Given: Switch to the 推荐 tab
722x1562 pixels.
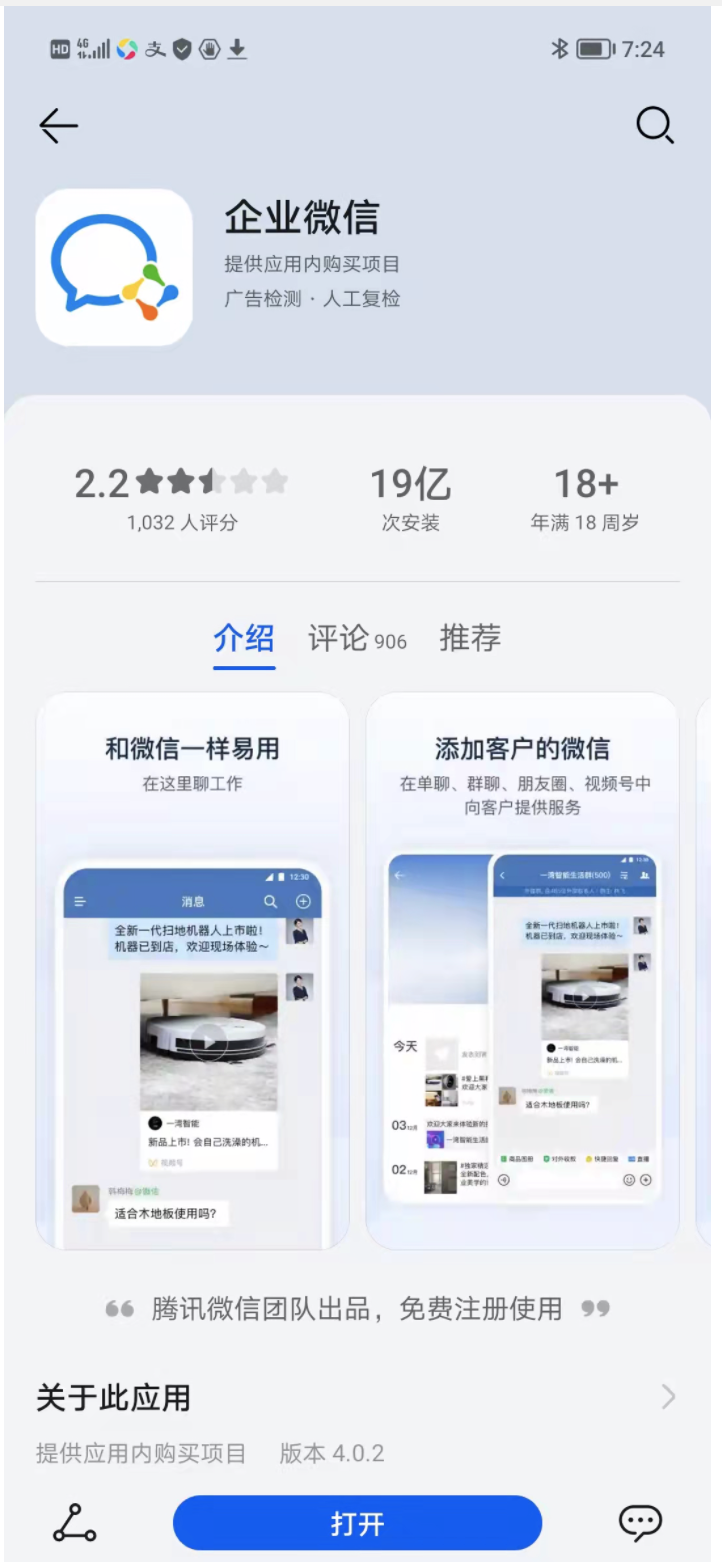Looking at the screenshot, I should [470, 638].
